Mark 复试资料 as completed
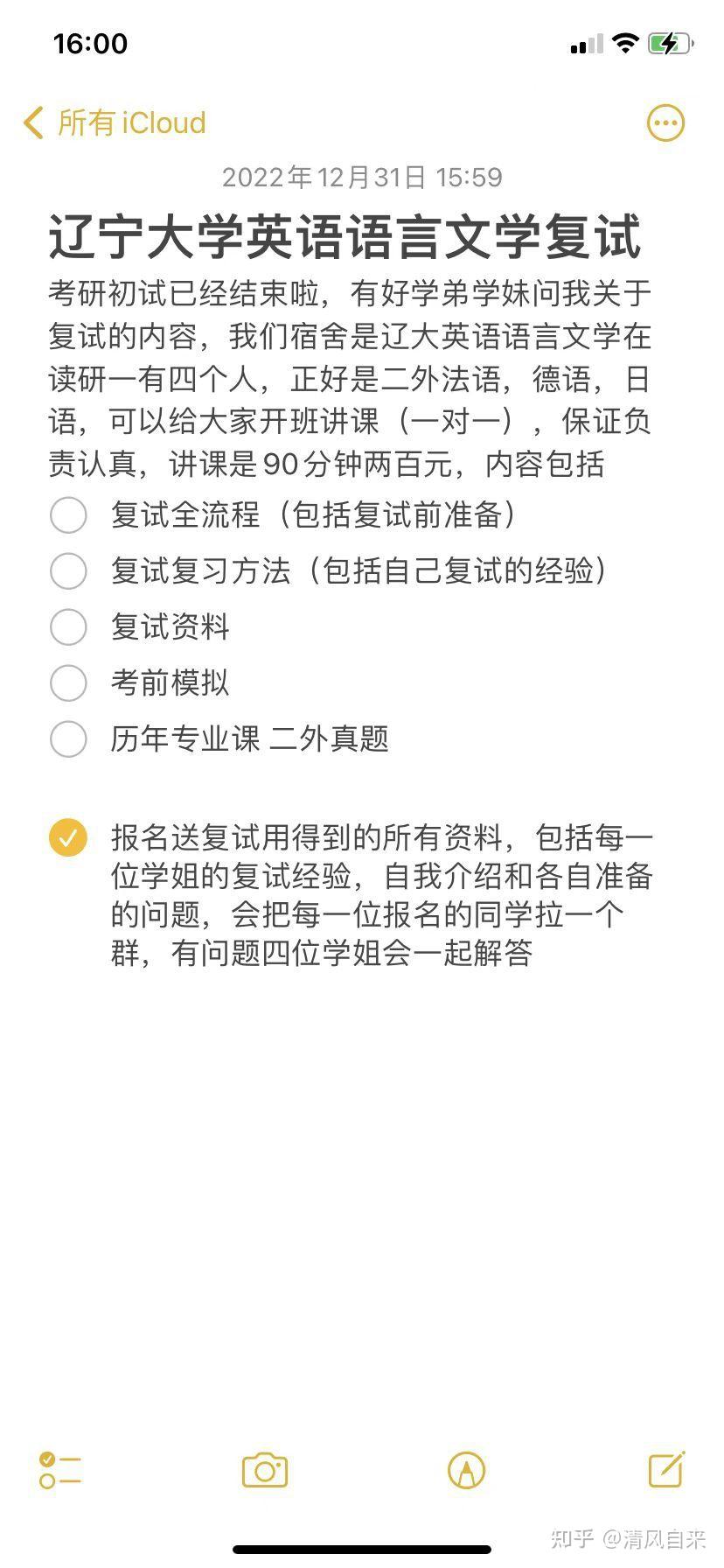 tap(68, 627)
